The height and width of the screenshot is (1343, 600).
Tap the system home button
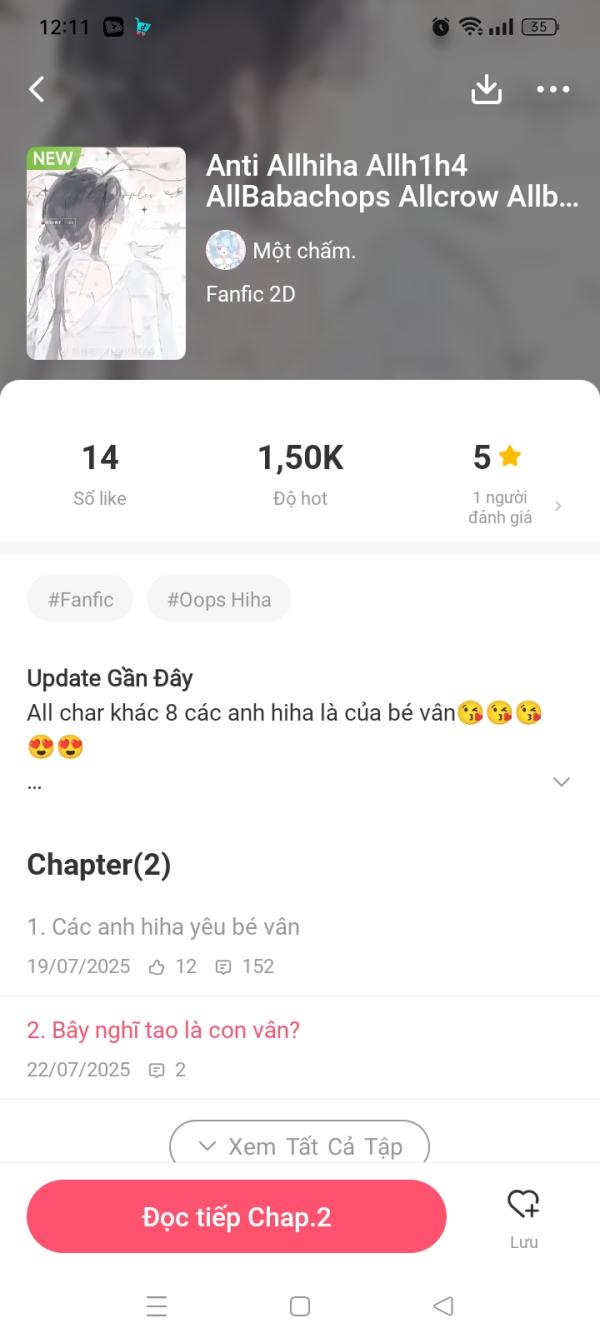click(299, 1306)
